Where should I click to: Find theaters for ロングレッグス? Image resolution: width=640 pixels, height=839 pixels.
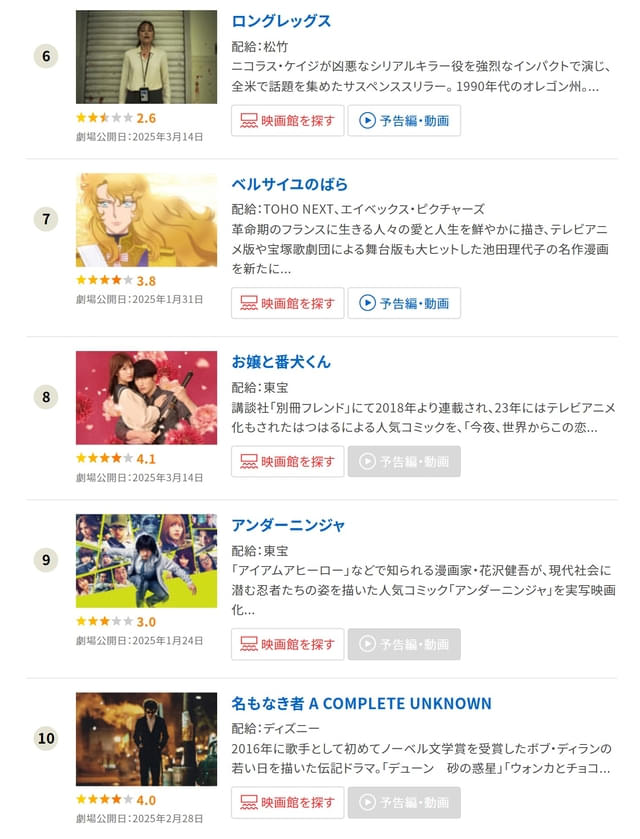coord(288,121)
